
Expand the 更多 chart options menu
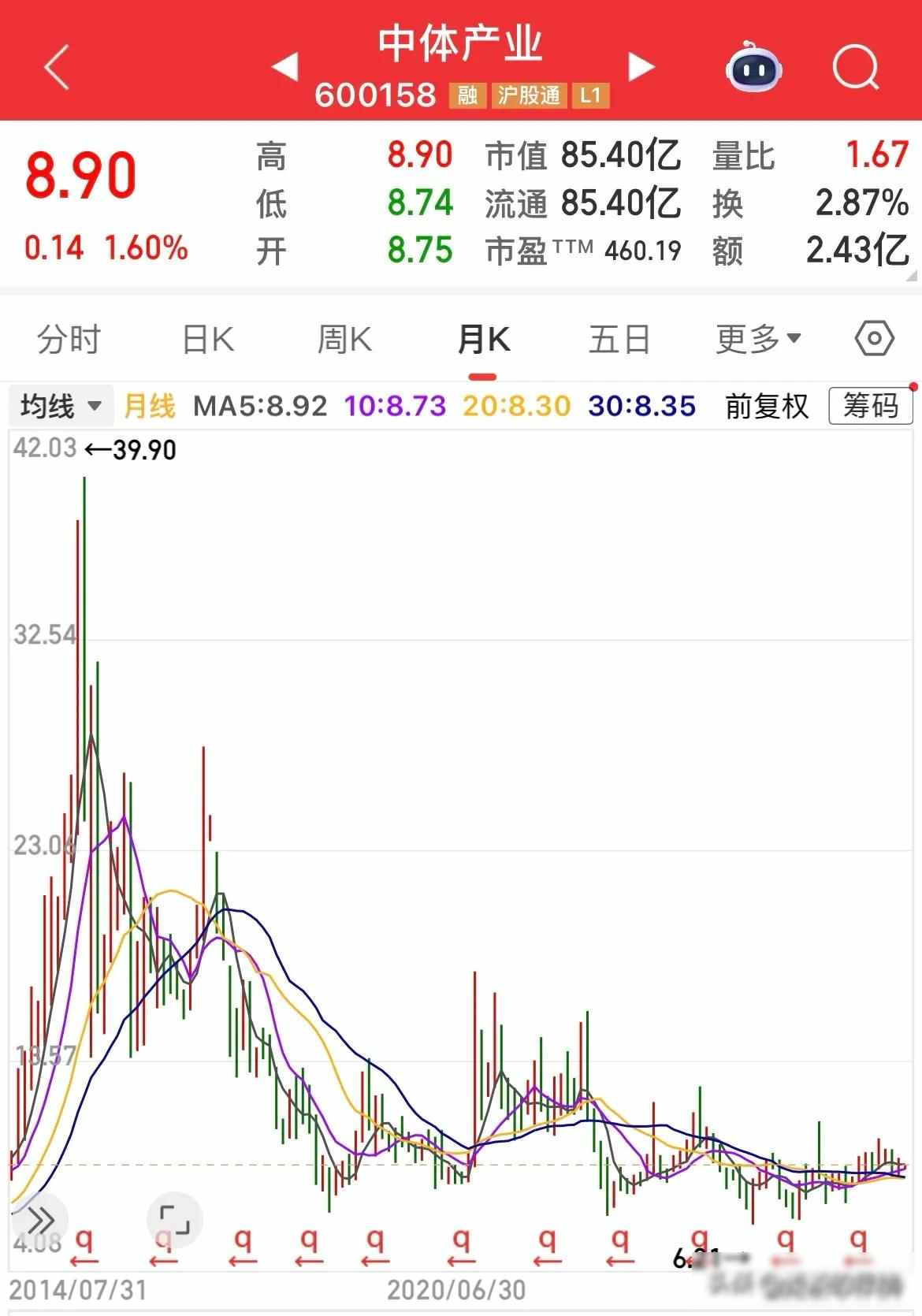point(755,339)
